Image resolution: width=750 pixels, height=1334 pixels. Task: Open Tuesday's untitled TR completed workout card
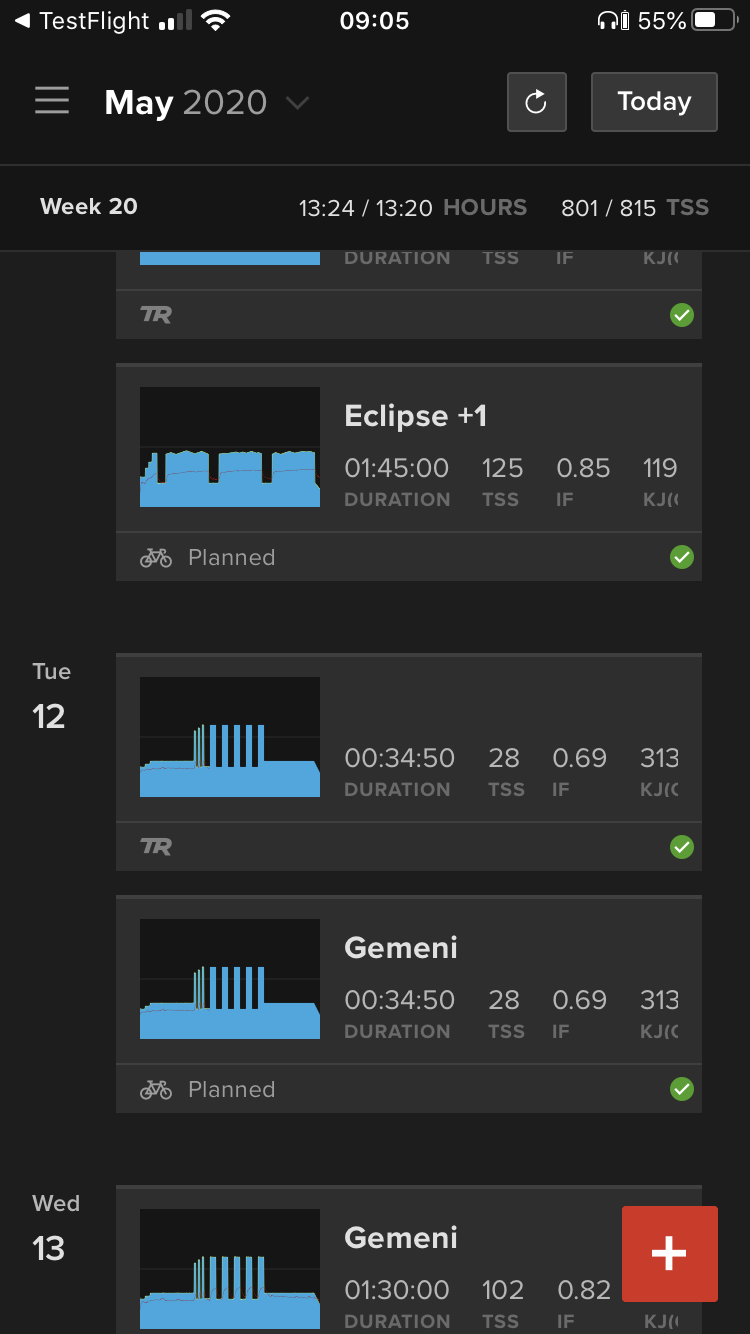pyautogui.click(x=409, y=762)
